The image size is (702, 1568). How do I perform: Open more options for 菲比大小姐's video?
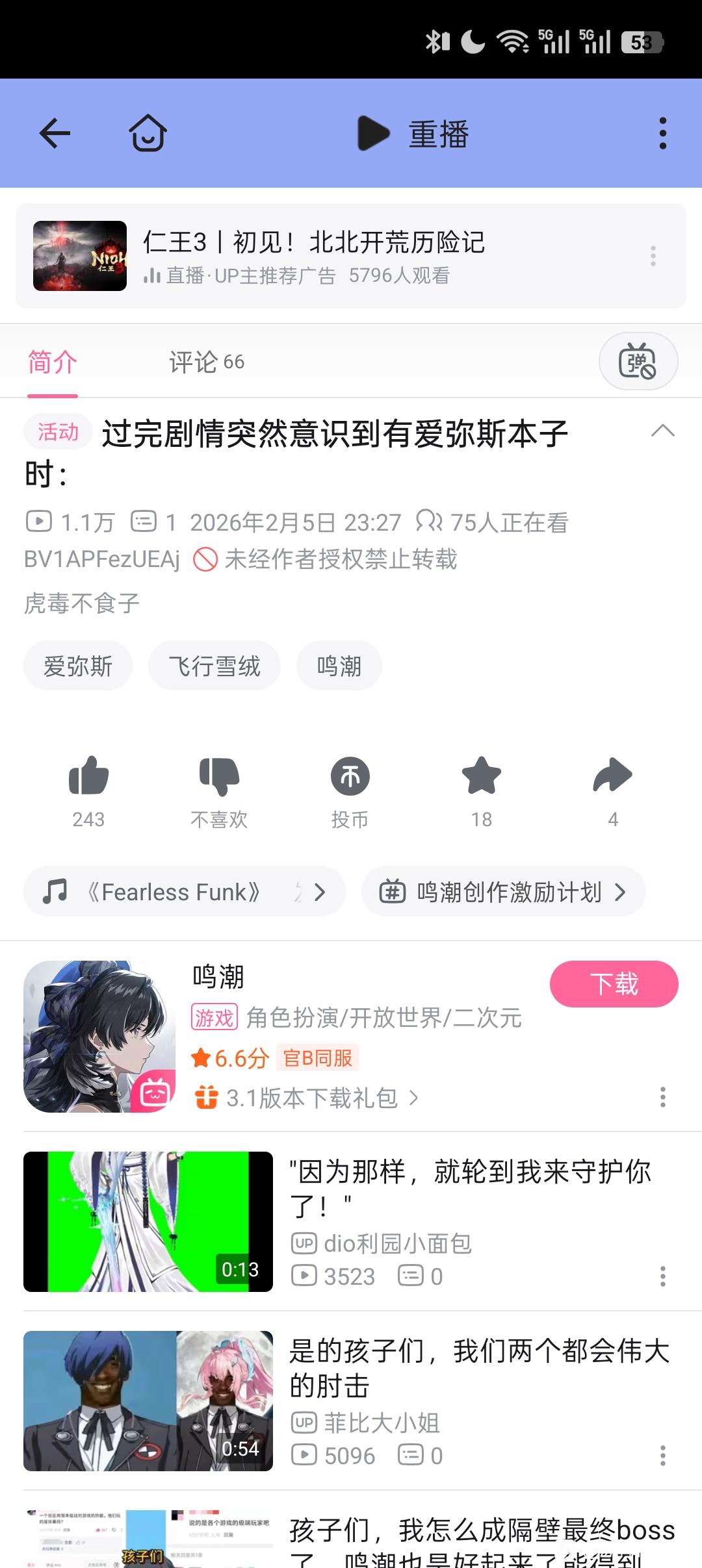(x=662, y=1456)
